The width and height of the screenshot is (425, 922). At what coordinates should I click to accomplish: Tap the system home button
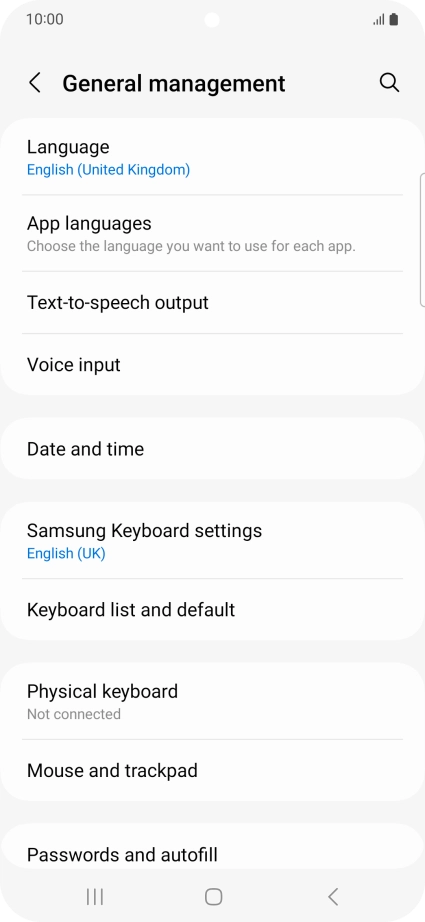tap(213, 896)
